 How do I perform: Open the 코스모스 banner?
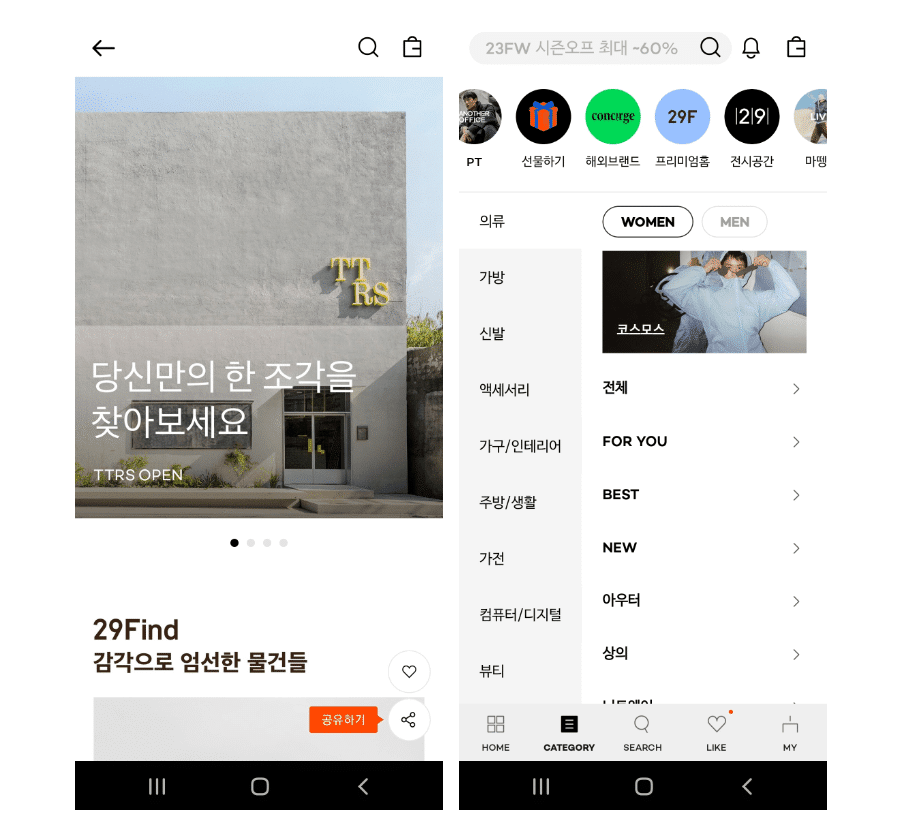[704, 302]
